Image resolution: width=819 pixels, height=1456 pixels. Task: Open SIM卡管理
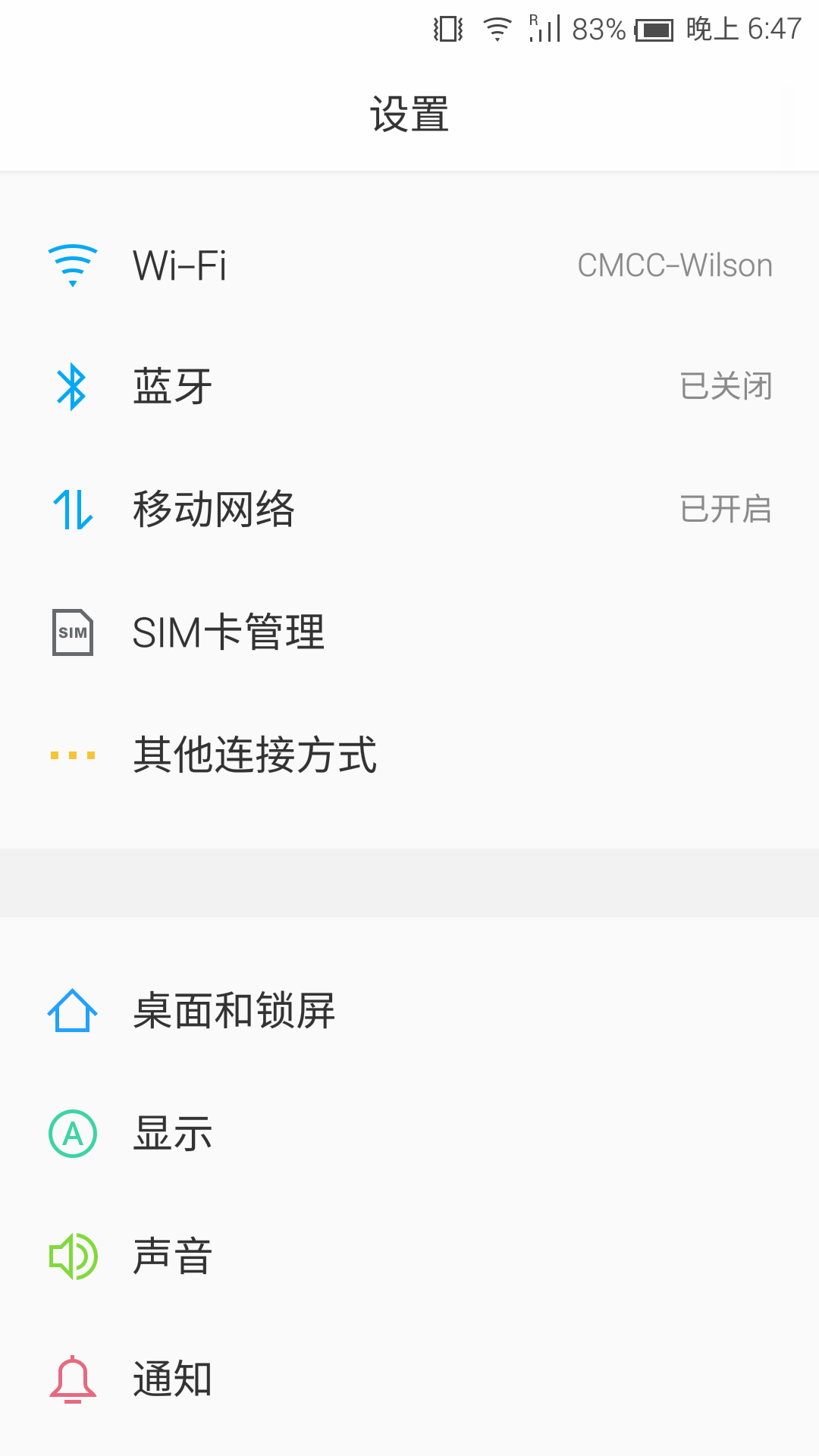coord(409,632)
